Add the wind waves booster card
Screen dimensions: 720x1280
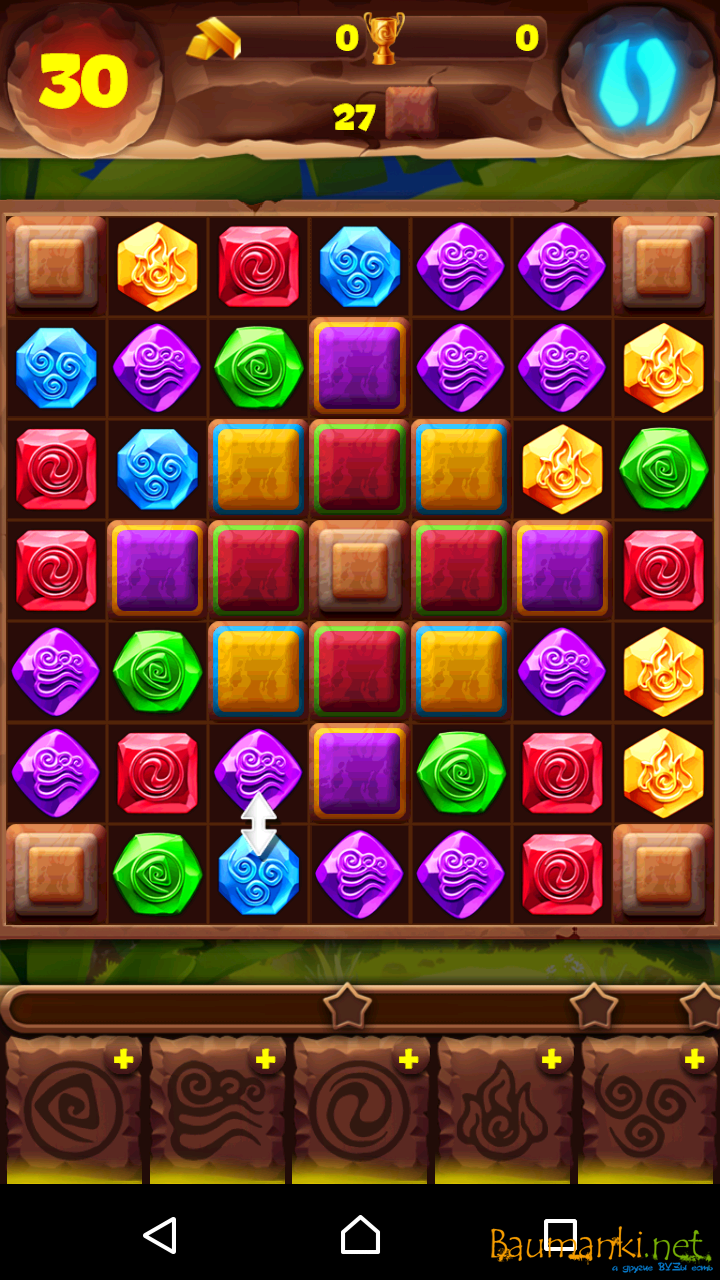click(265, 1060)
